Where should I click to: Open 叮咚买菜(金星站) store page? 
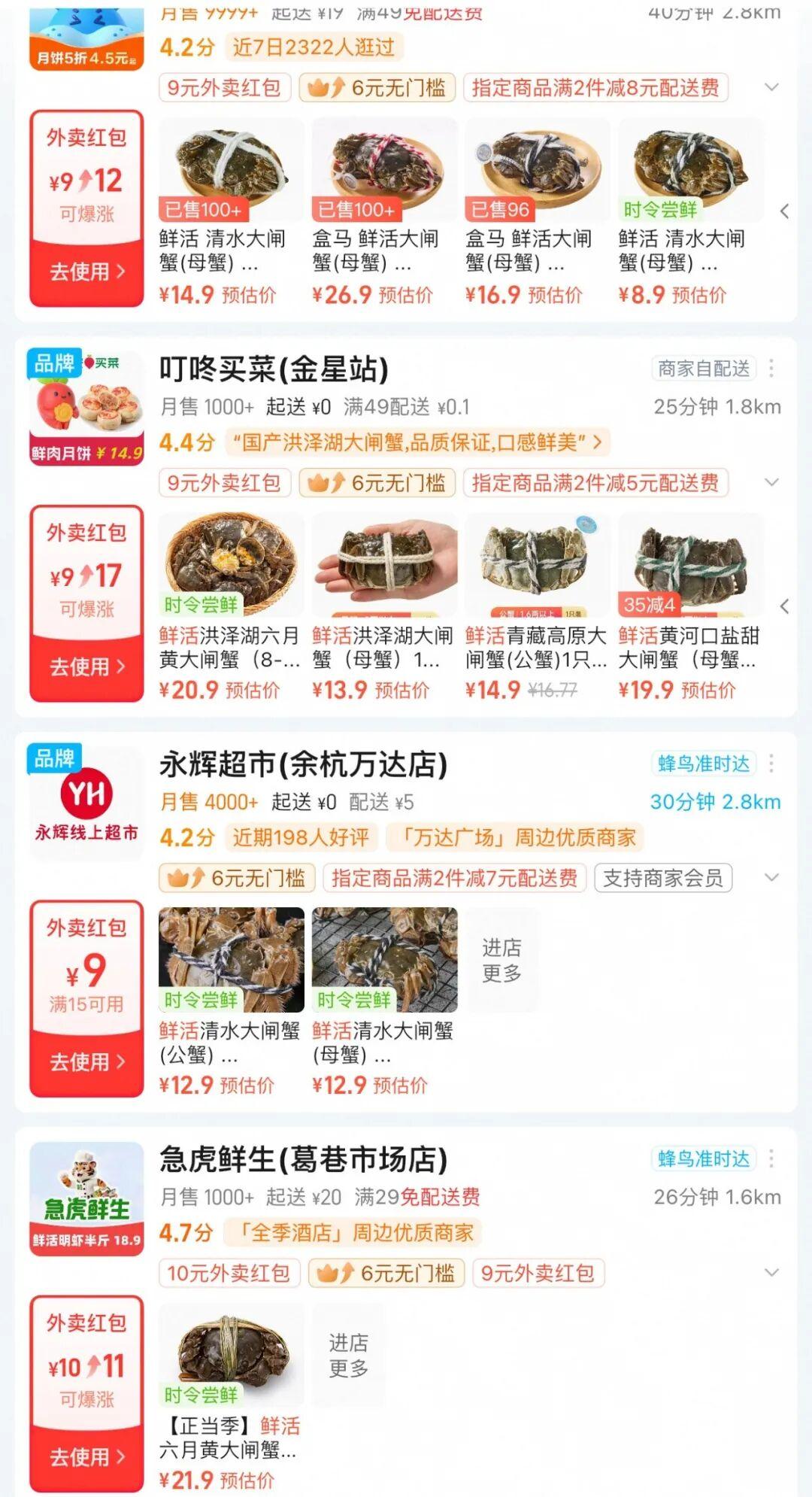[x=274, y=369]
